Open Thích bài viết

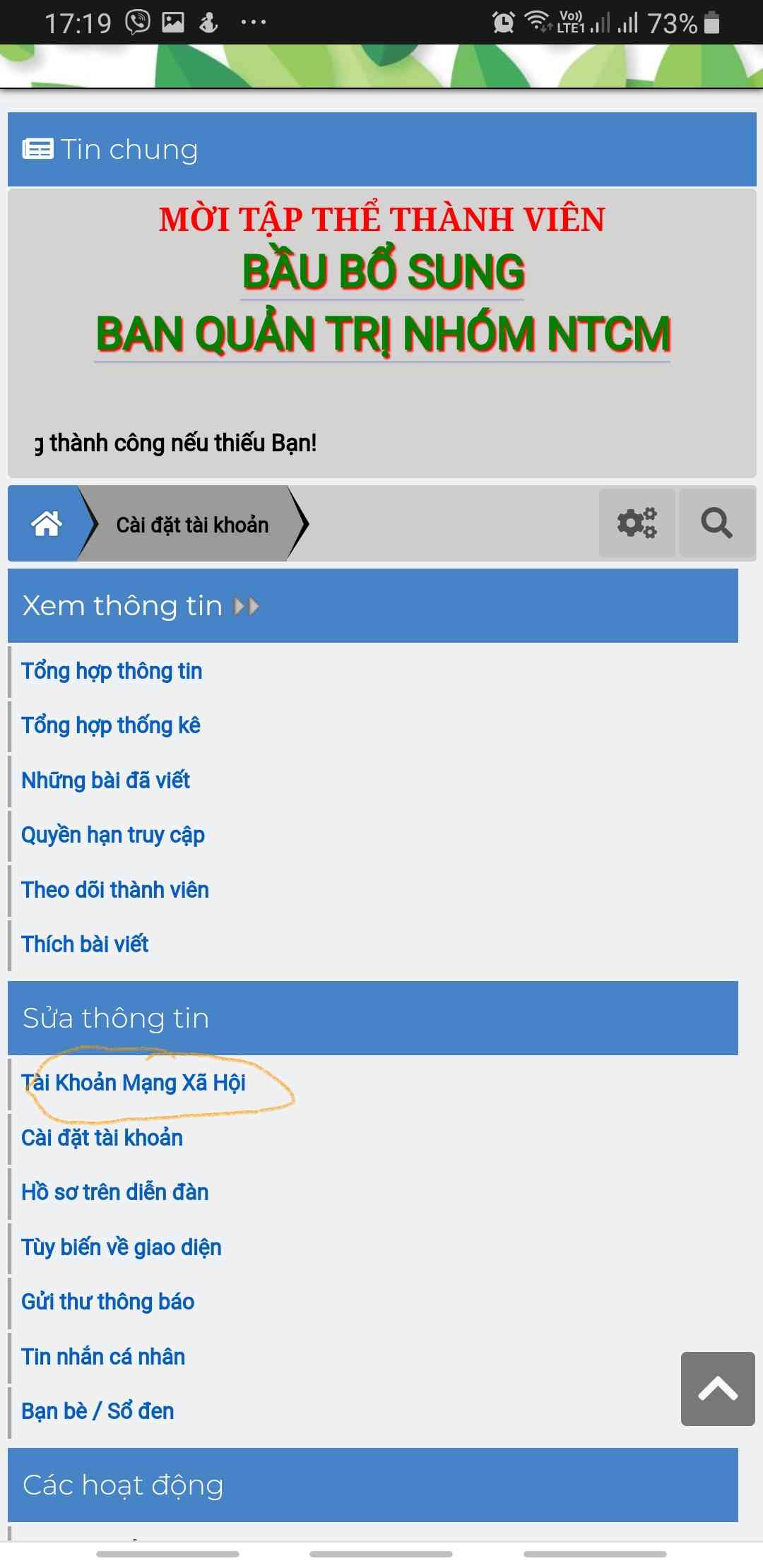point(85,944)
